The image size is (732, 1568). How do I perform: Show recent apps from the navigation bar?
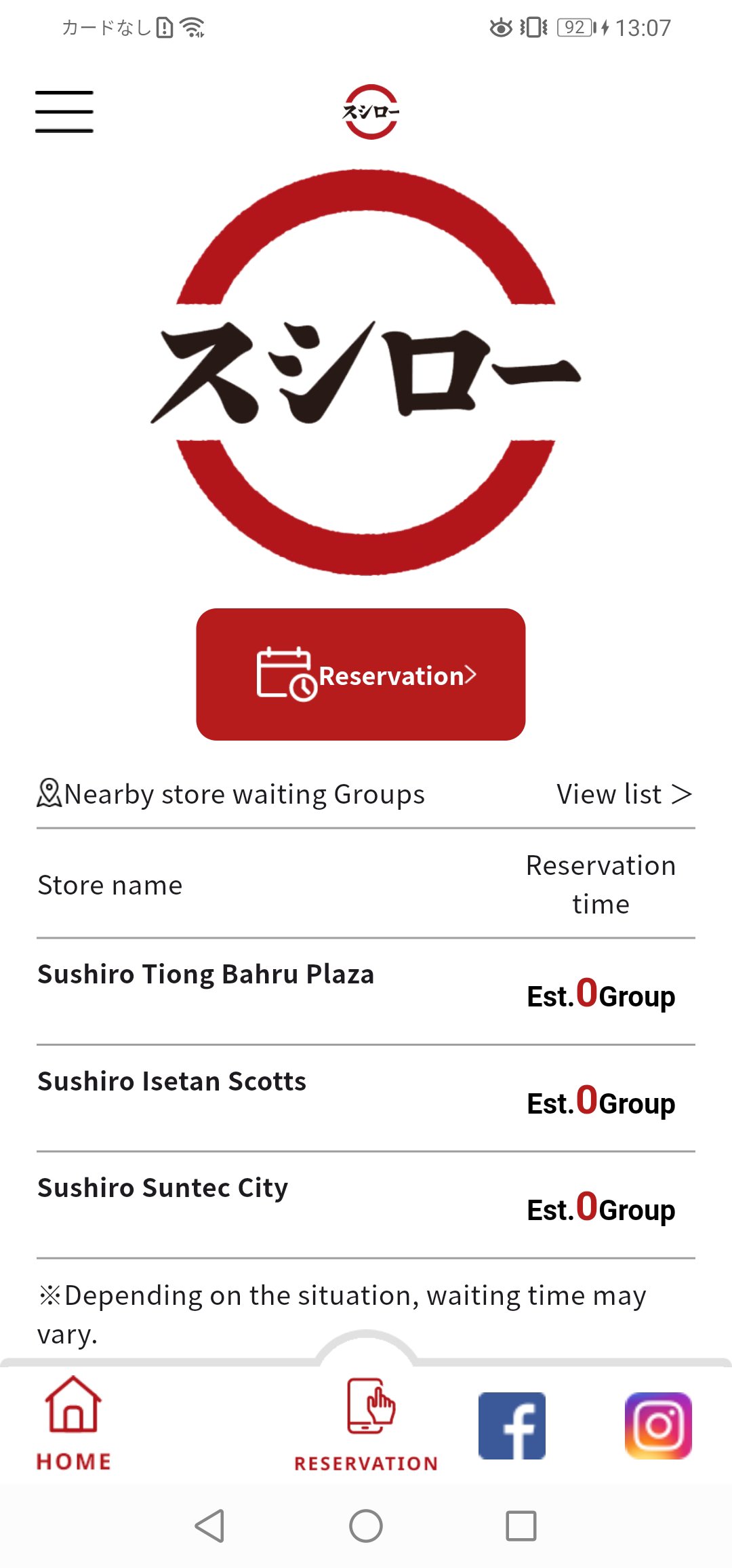(521, 1526)
